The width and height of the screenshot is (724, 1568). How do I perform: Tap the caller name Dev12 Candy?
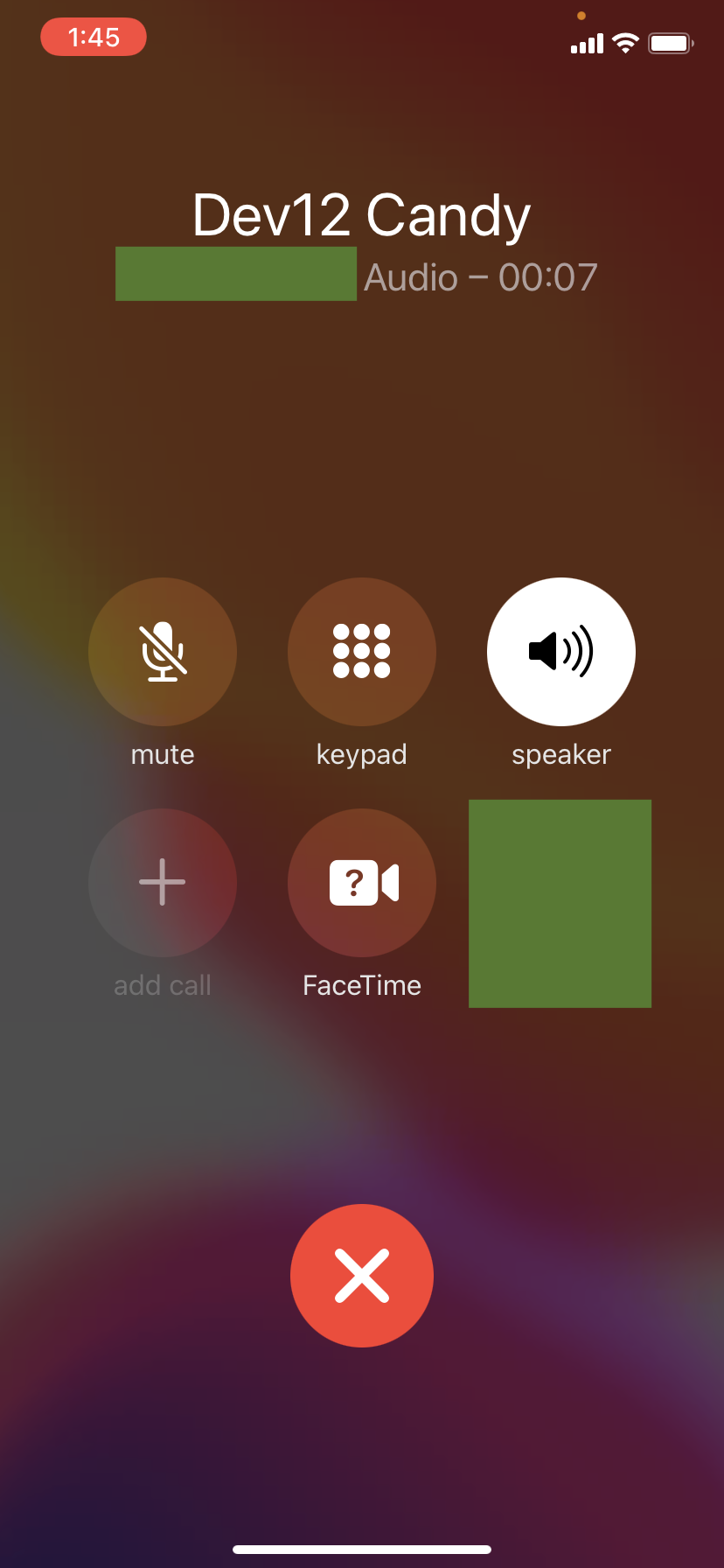[361, 213]
